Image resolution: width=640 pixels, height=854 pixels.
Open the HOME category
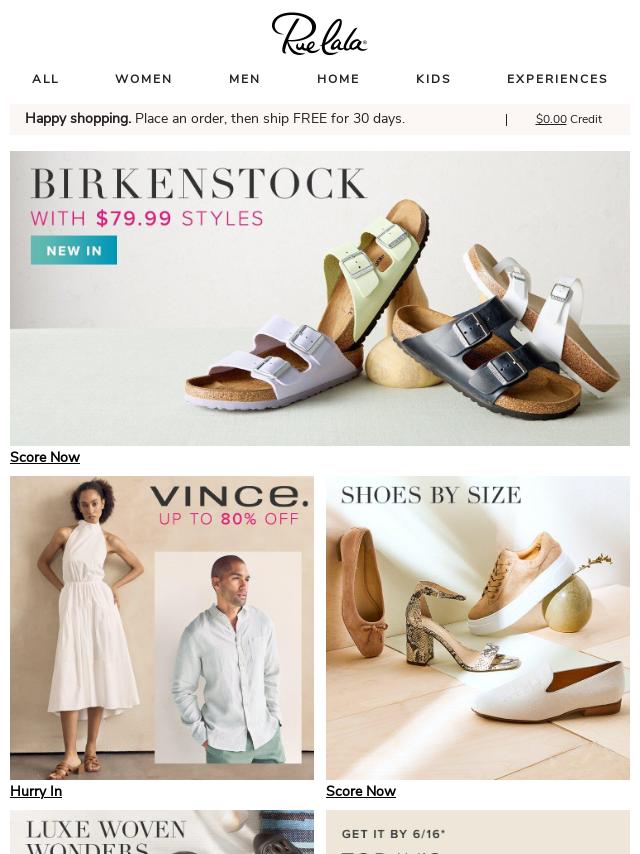(x=338, y=79)
